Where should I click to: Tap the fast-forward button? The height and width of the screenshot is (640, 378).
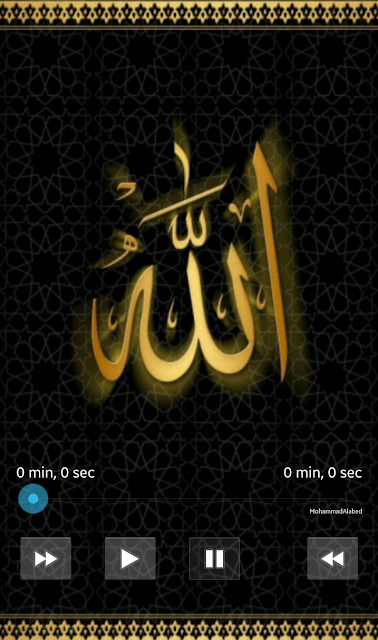(46, 558)
